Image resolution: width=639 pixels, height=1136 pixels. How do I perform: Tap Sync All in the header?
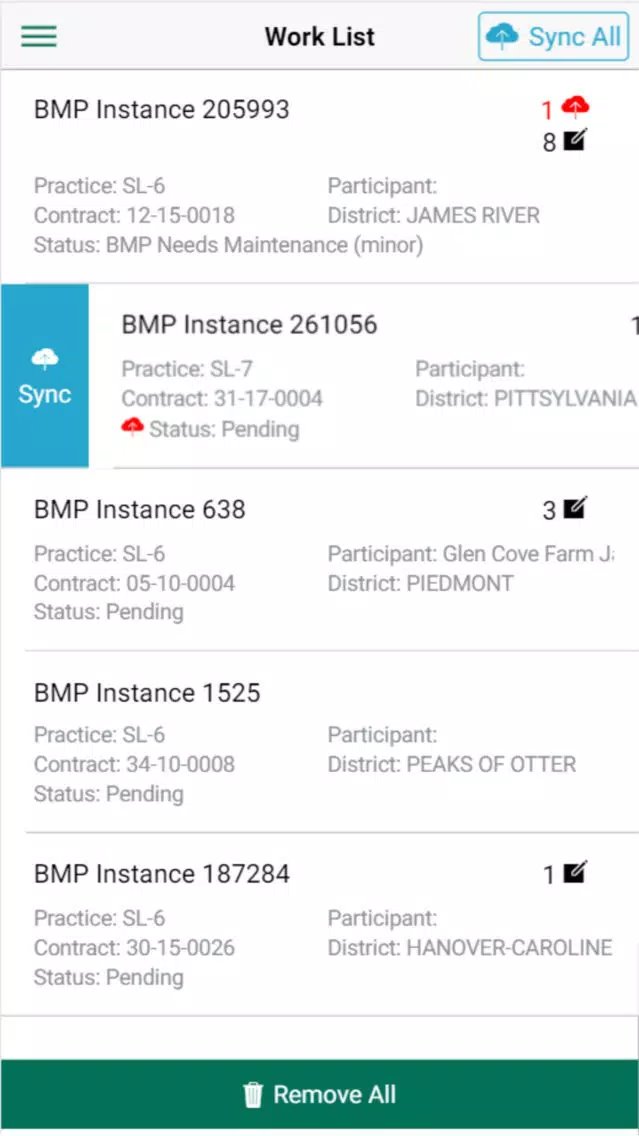[554, 36]
